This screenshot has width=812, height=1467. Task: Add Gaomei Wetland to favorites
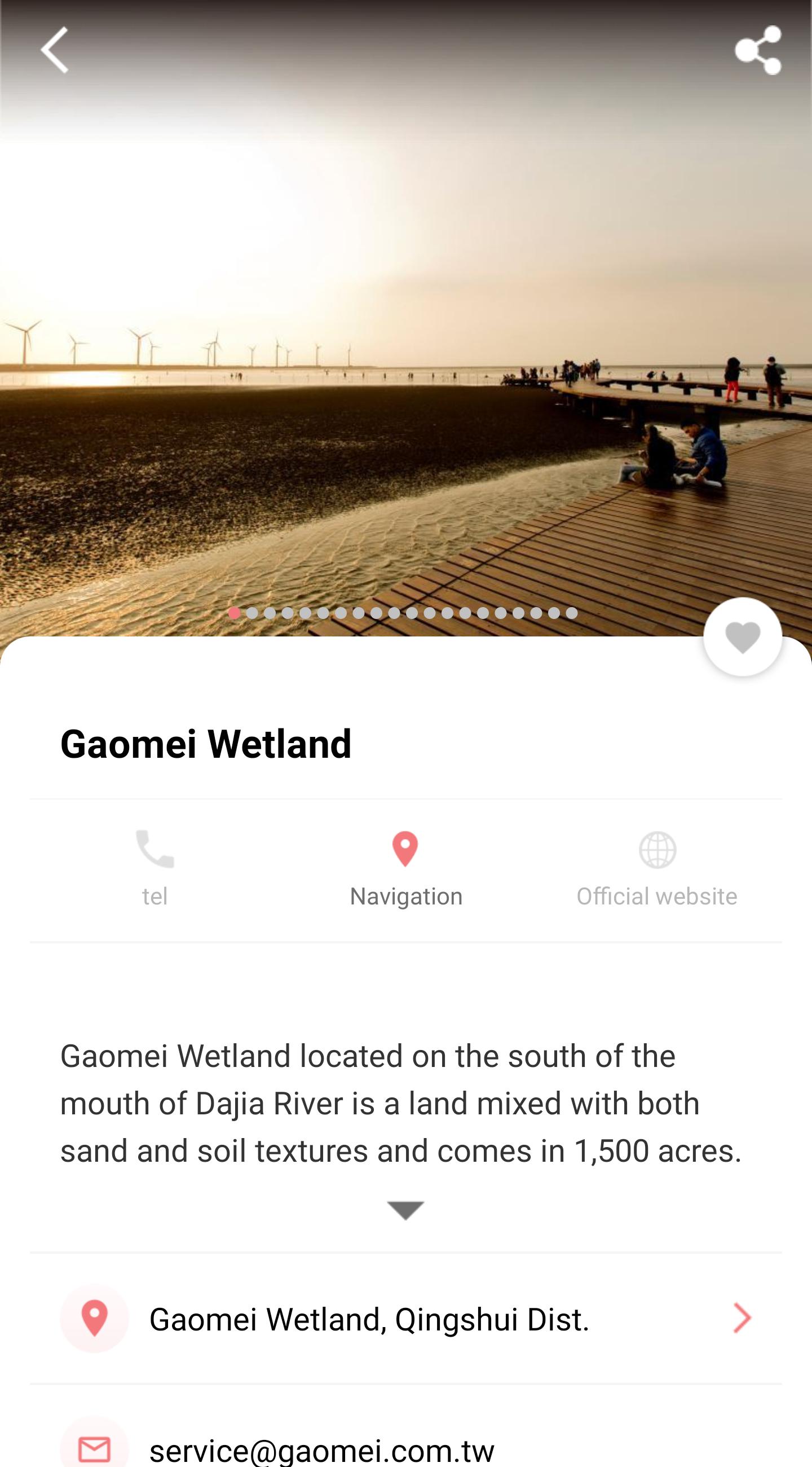pos(743,636)
